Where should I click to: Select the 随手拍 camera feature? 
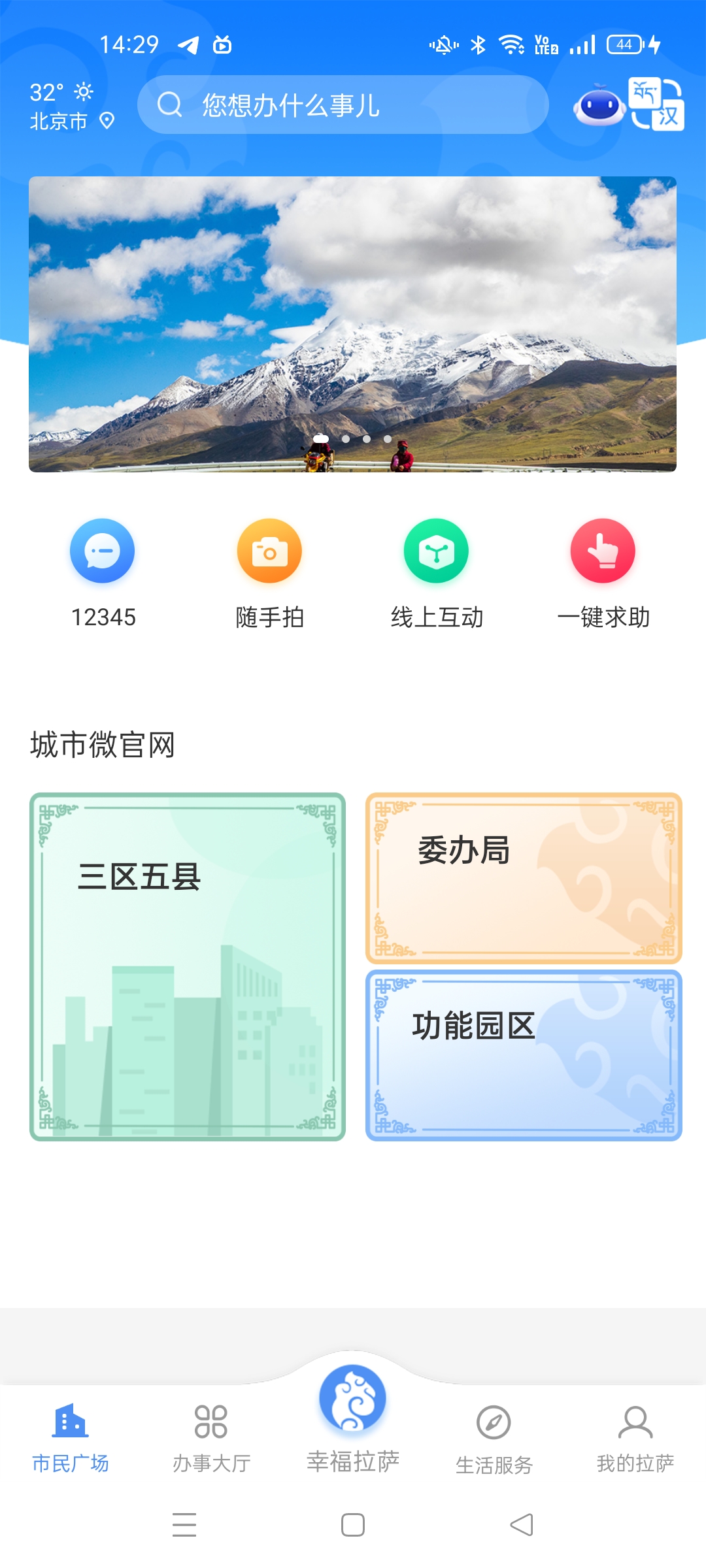[269, 551]
